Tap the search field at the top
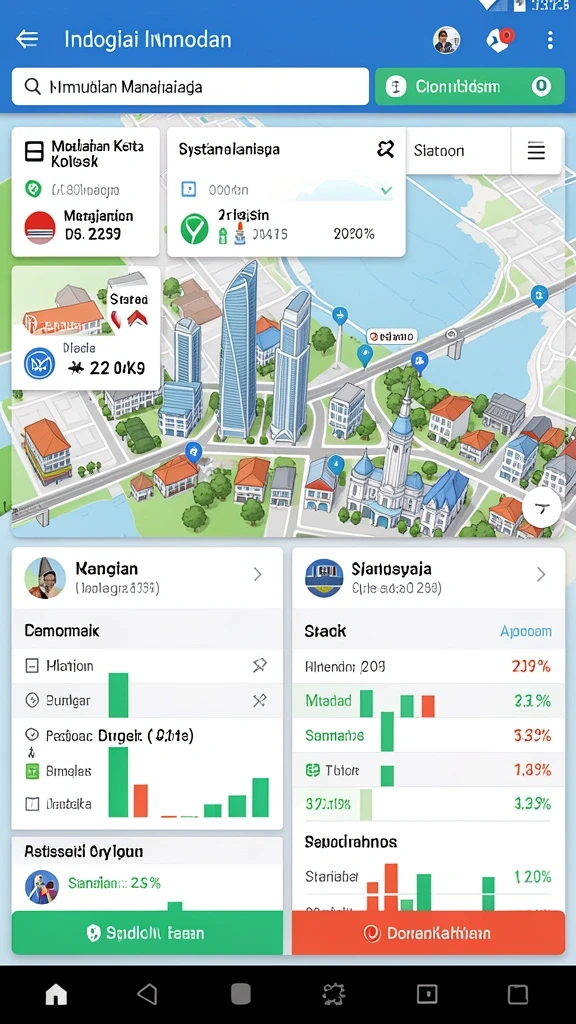This screenshot has width=576, height=1024. 190,86
